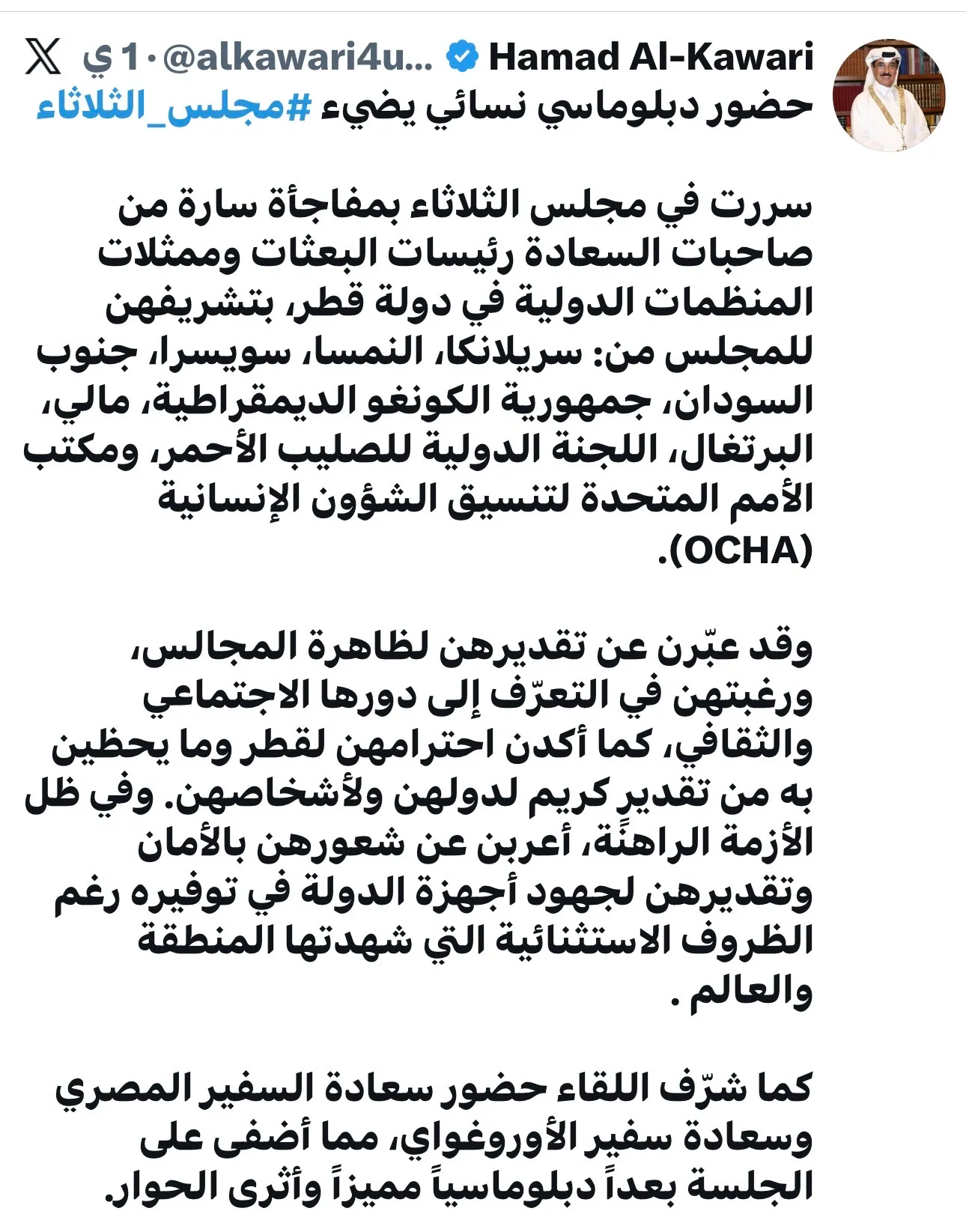Open the Hamad Al-Kawari account name
This screenshot has height=1232, width=966.
(650, 58)
